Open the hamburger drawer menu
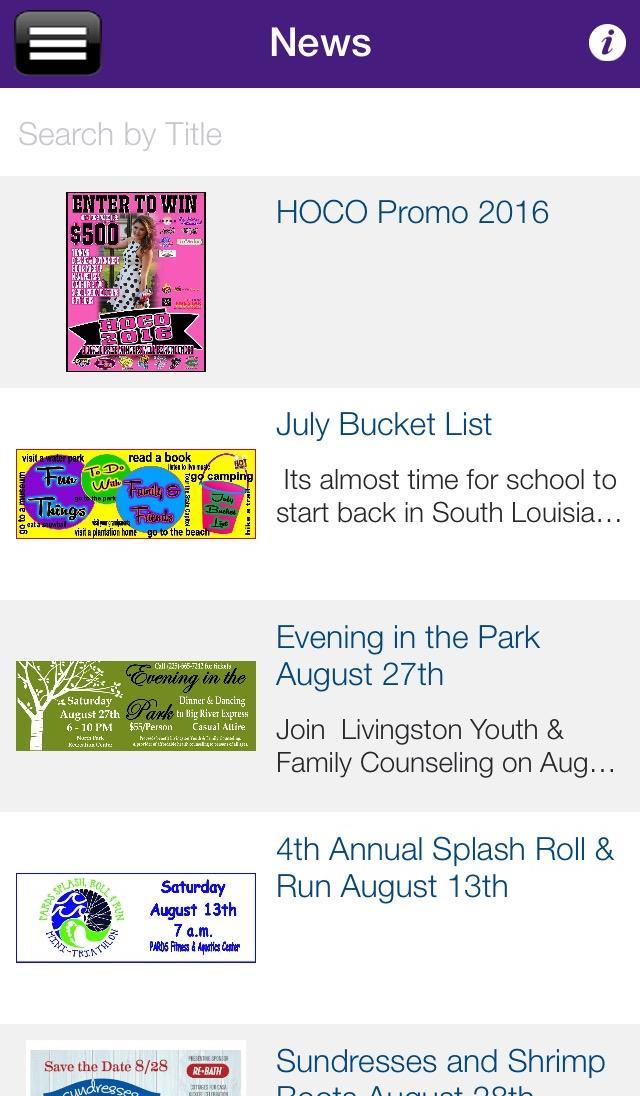640x1096 pixels. 58,43
